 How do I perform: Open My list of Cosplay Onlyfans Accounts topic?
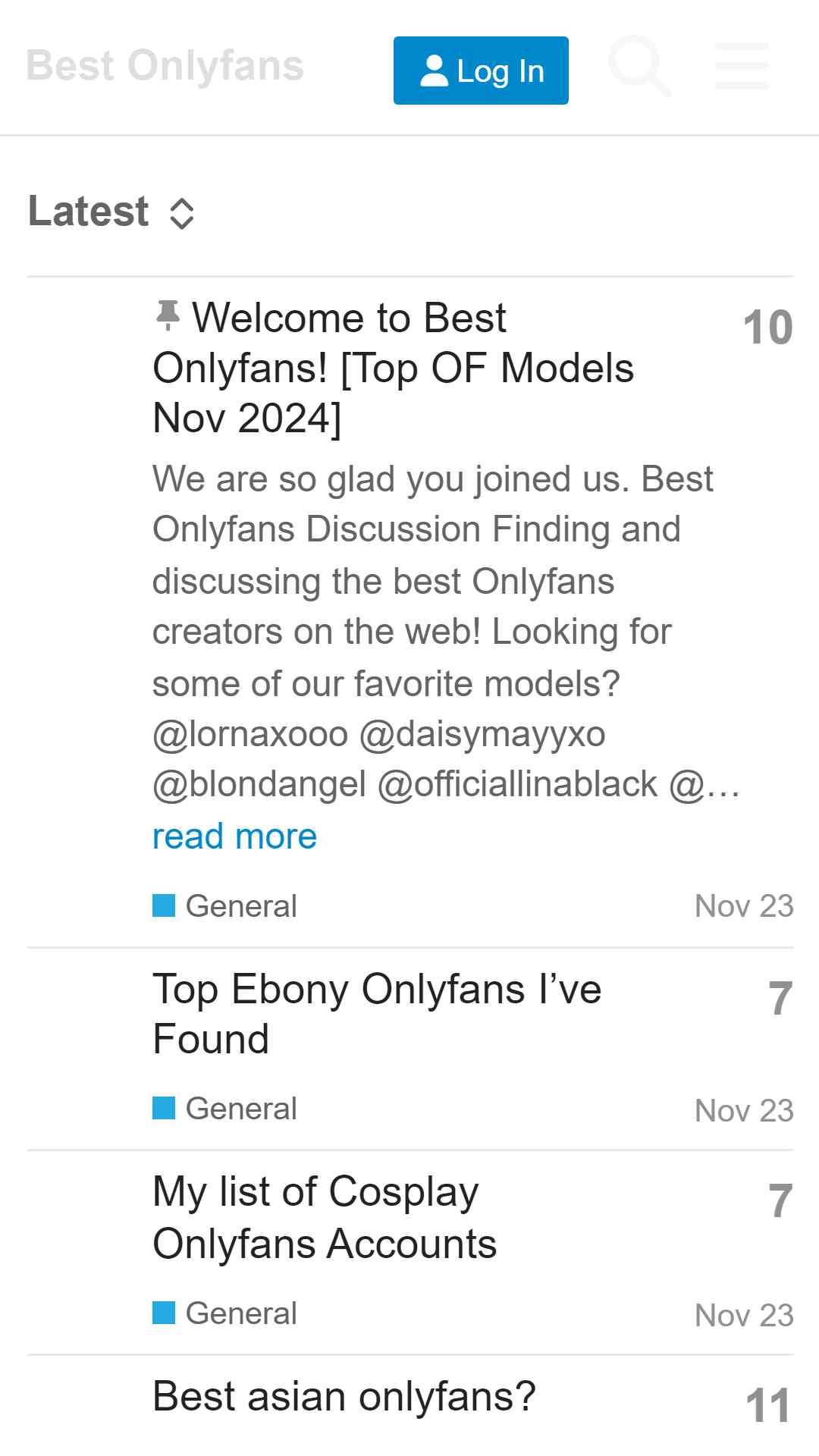tap(325, 1217)
